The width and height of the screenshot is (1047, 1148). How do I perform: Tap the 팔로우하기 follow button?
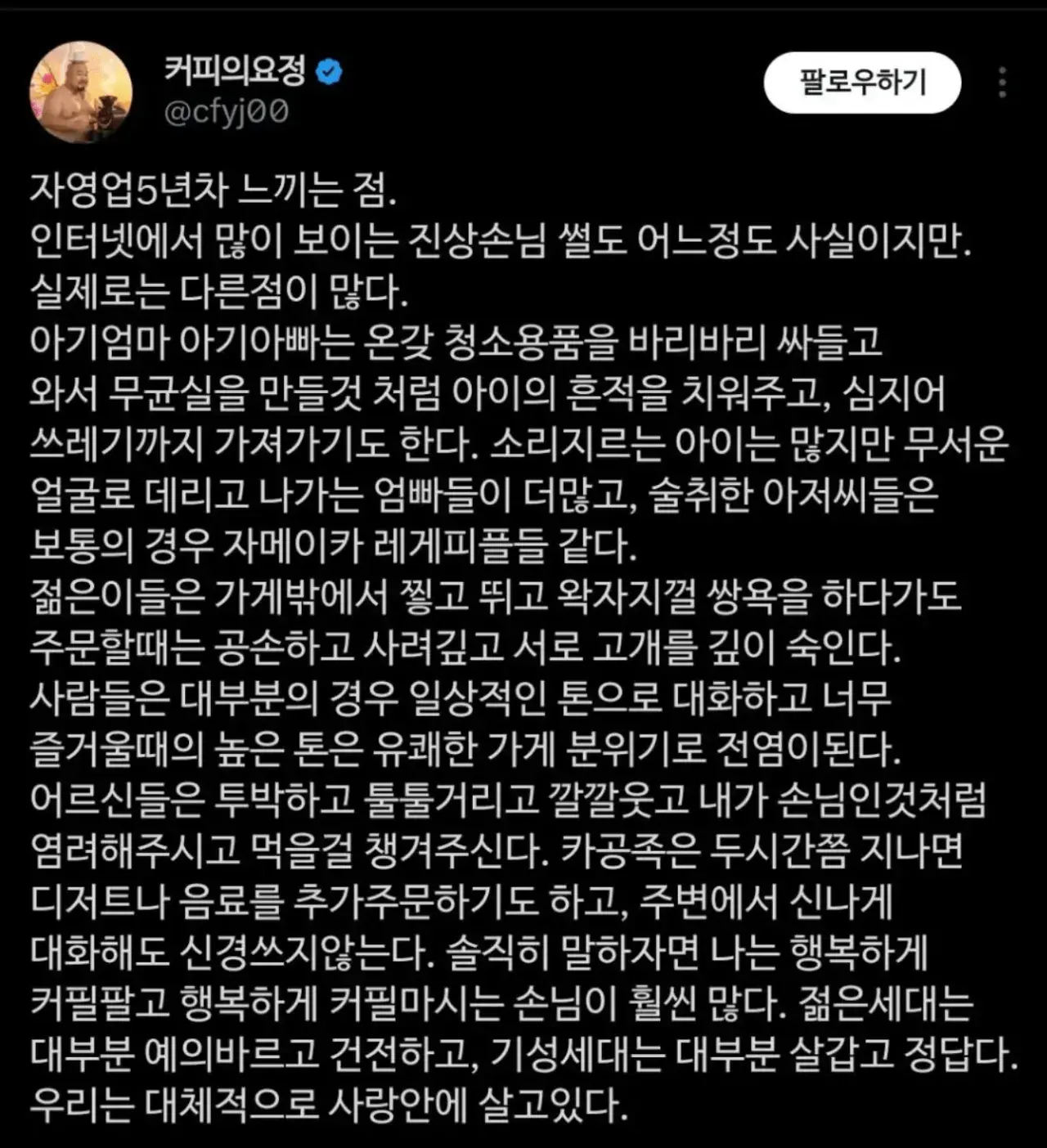[x=862, y=83]
